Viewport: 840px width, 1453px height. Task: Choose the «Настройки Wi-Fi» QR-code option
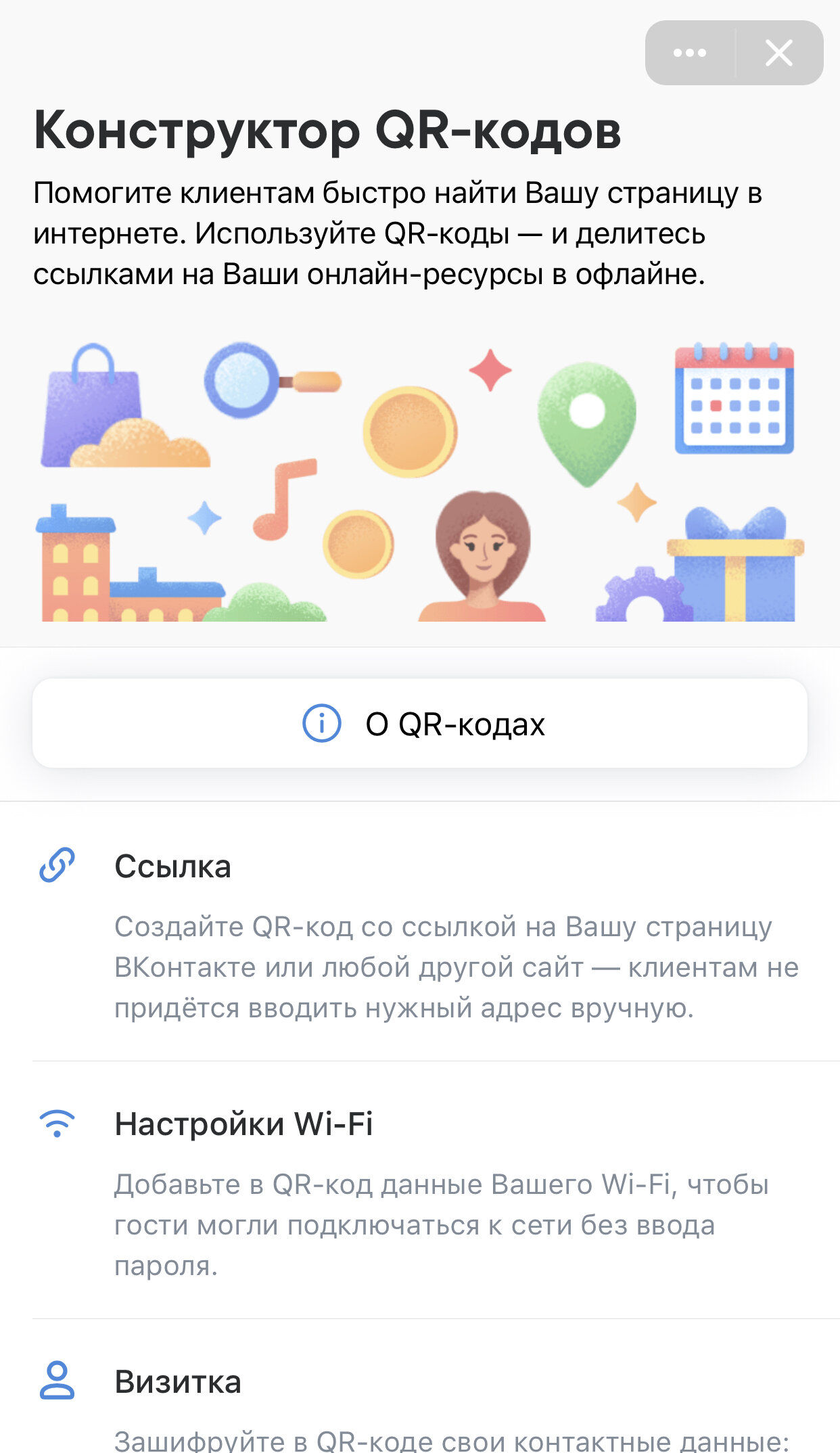(x=420, y=1191)
